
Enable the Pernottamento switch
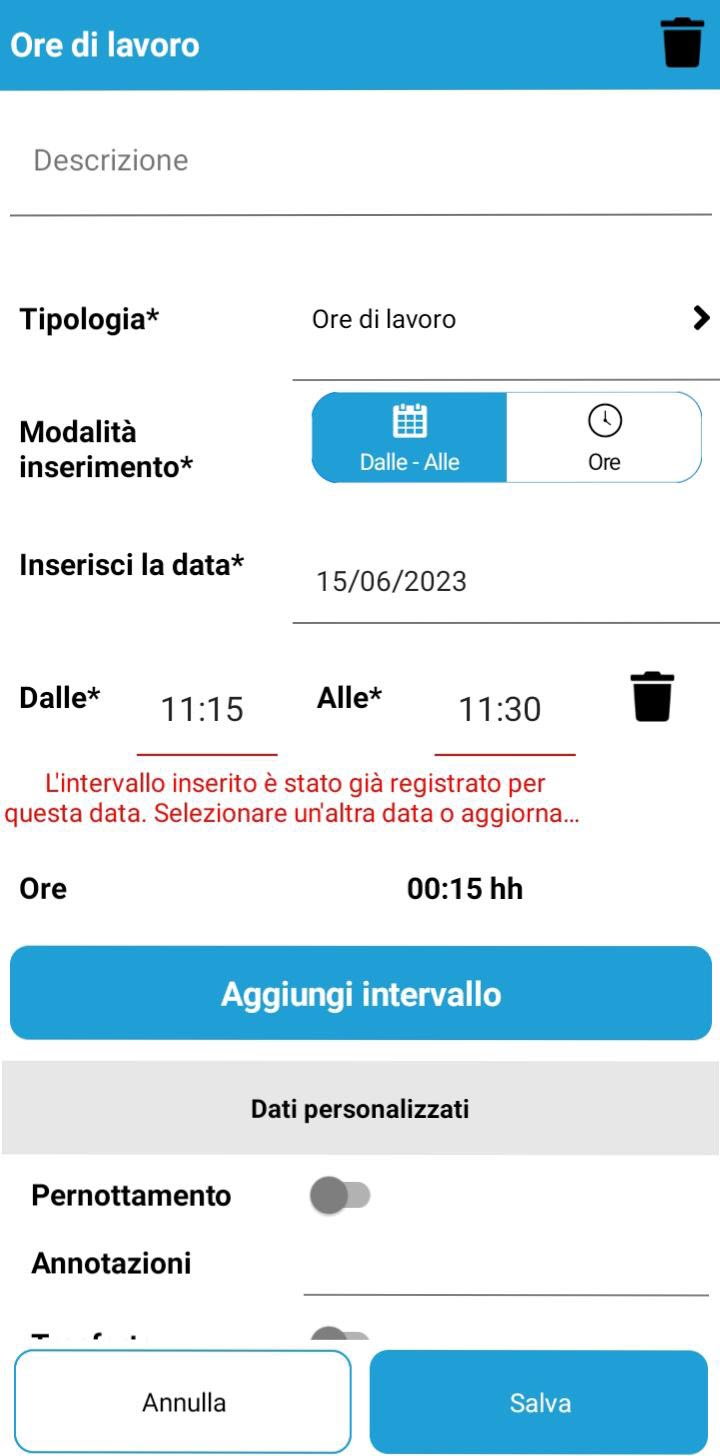tap(340, 1196)
